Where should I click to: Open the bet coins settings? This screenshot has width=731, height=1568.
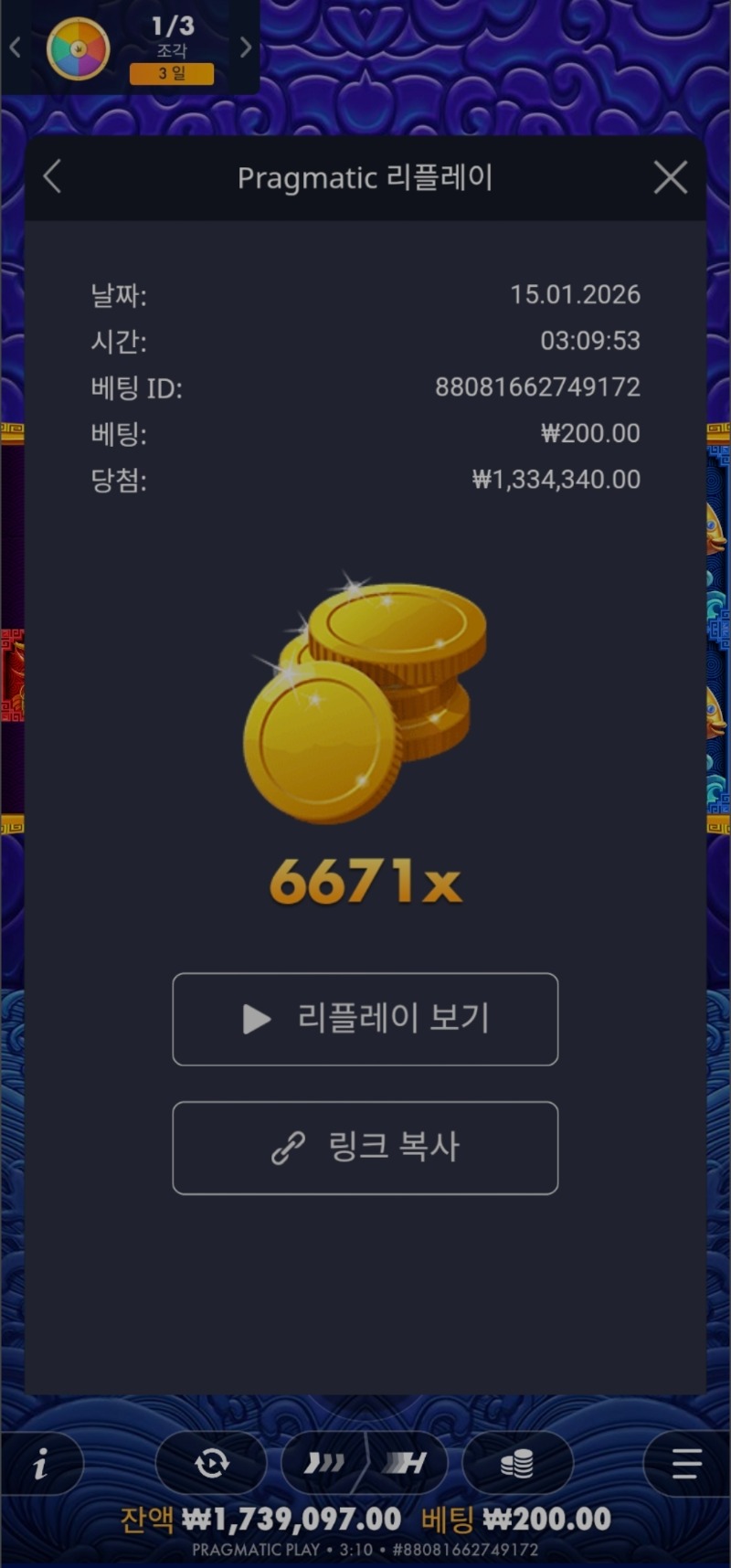point(517,1465)
